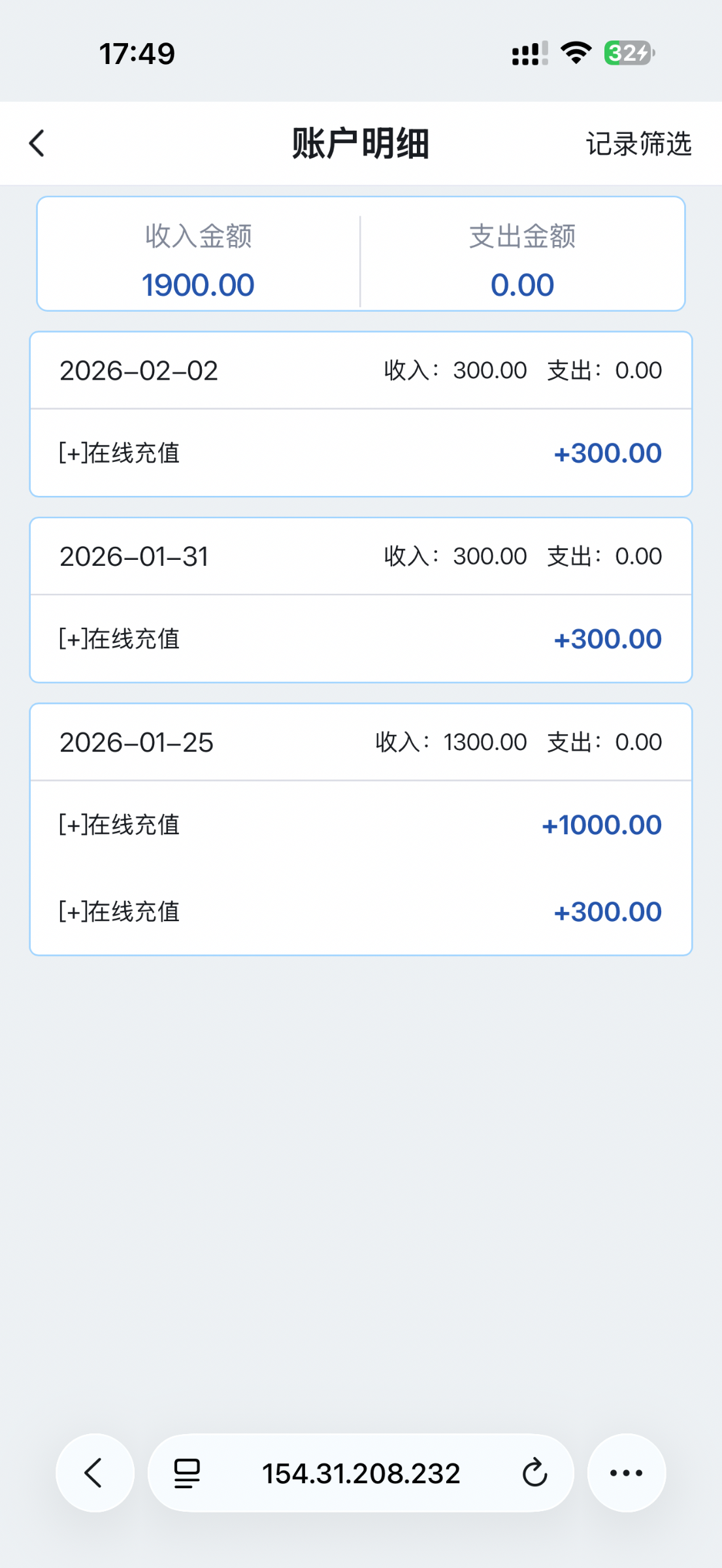Tap the browser back navigation arrow

(x=94, y=1473)
